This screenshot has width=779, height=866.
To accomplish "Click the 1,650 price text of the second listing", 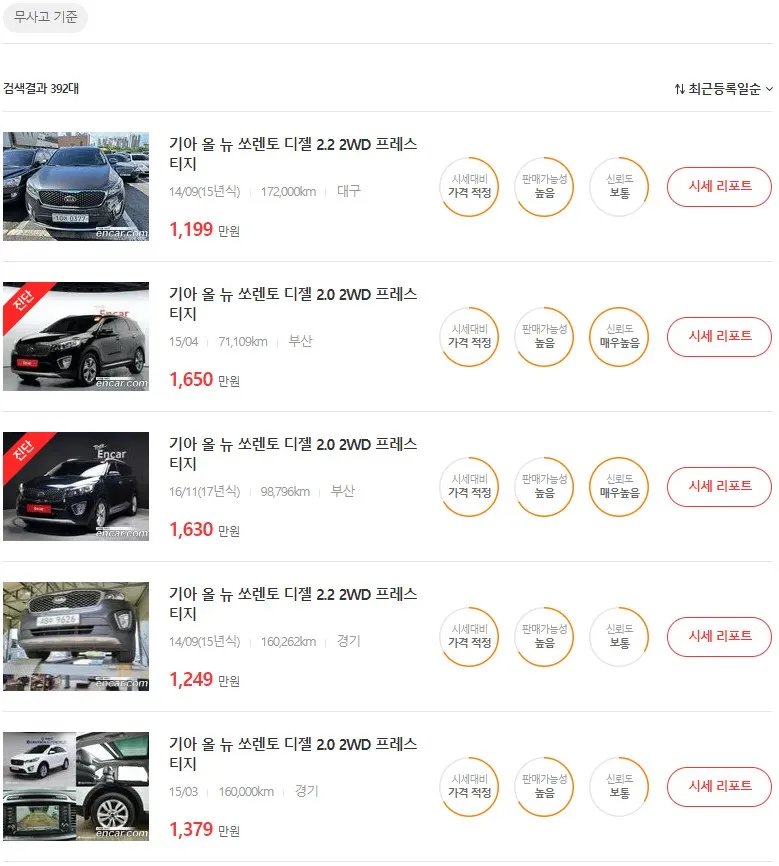I will tap(191, 381).
